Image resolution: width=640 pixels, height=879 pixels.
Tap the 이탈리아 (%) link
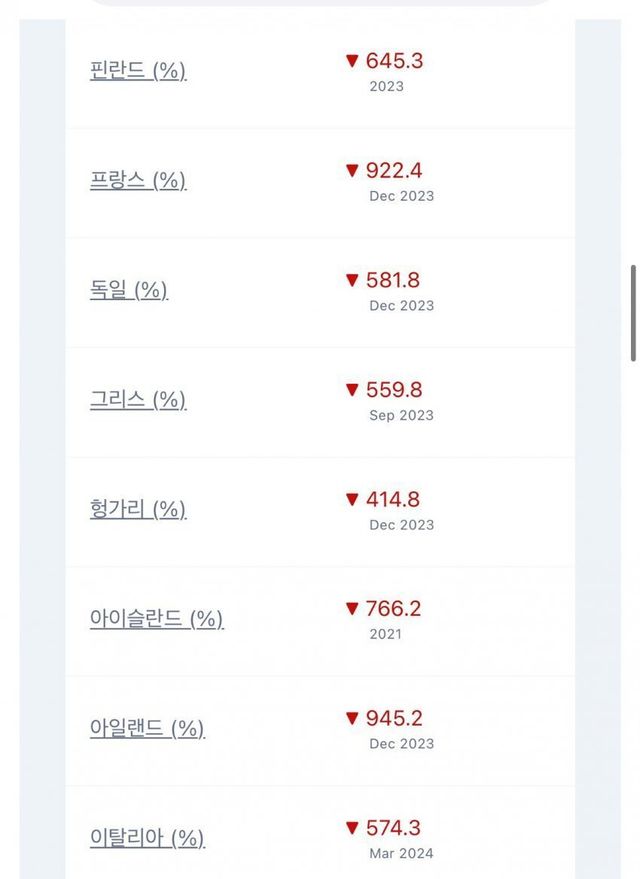[147, 838]
